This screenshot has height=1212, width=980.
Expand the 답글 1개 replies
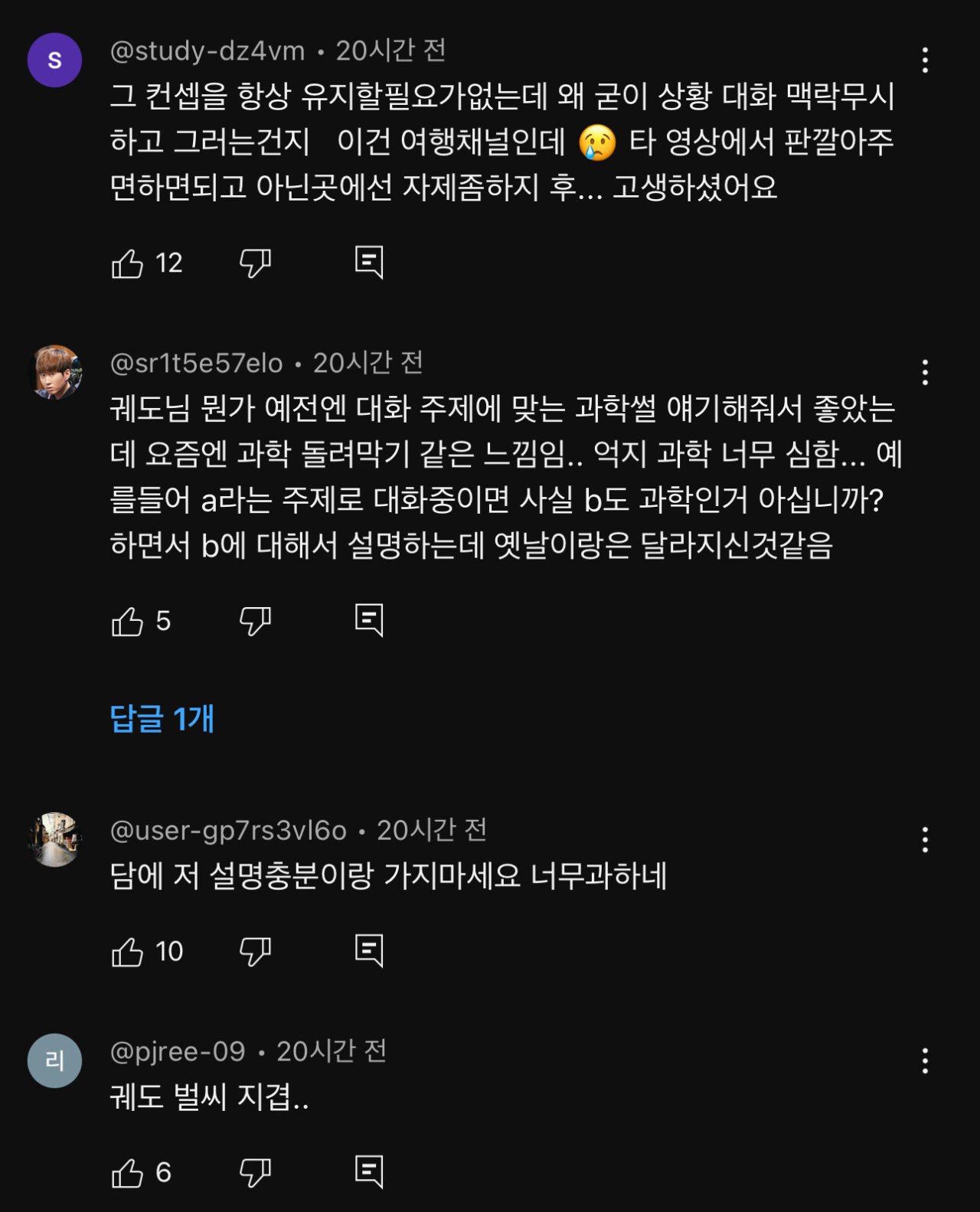162,718
